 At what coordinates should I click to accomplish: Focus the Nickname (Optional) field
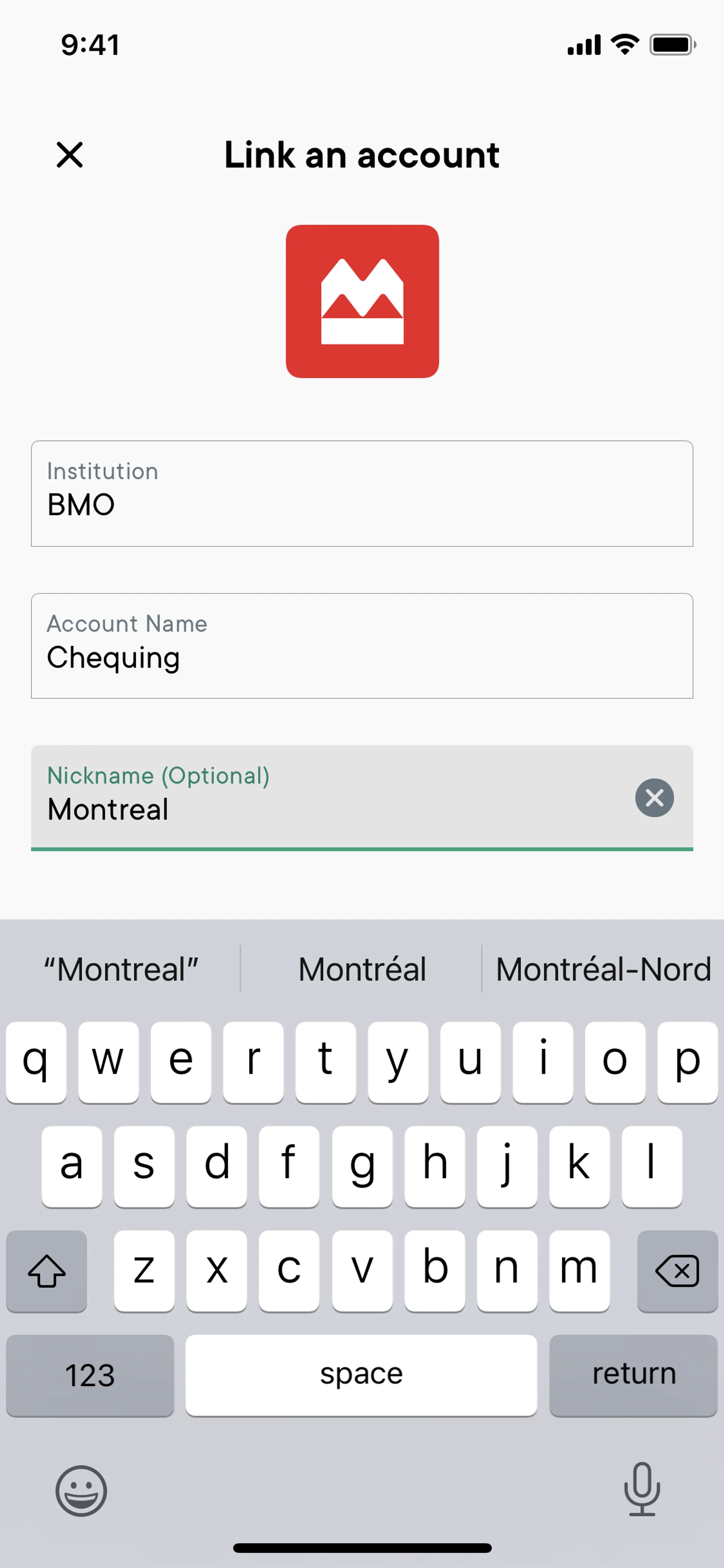click(328, 797)
